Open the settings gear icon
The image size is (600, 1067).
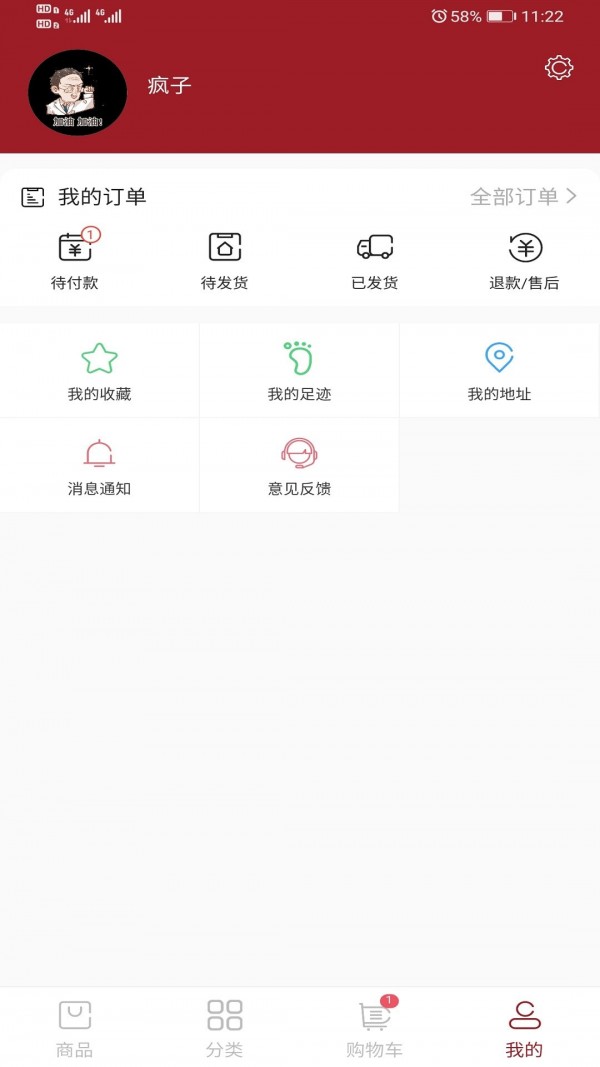559,68
